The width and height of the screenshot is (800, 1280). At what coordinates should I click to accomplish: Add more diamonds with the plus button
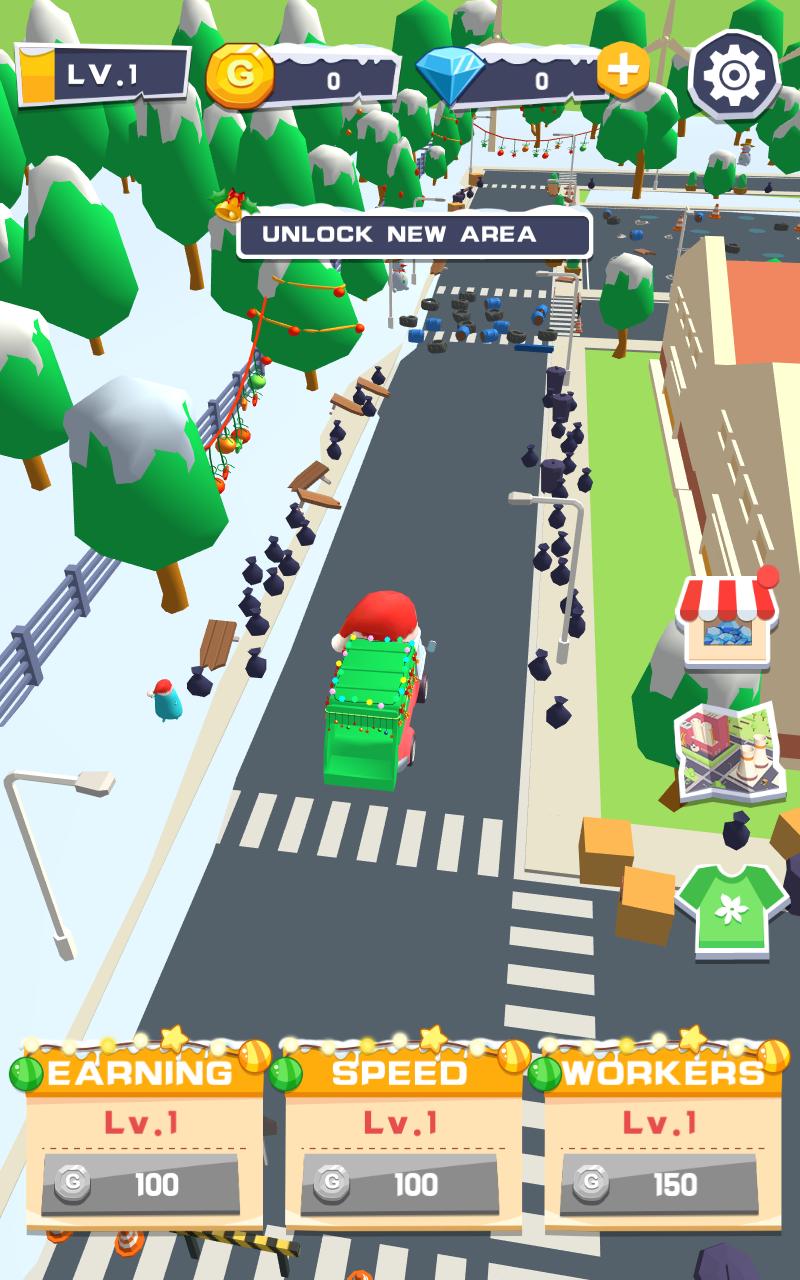[622, 70]
